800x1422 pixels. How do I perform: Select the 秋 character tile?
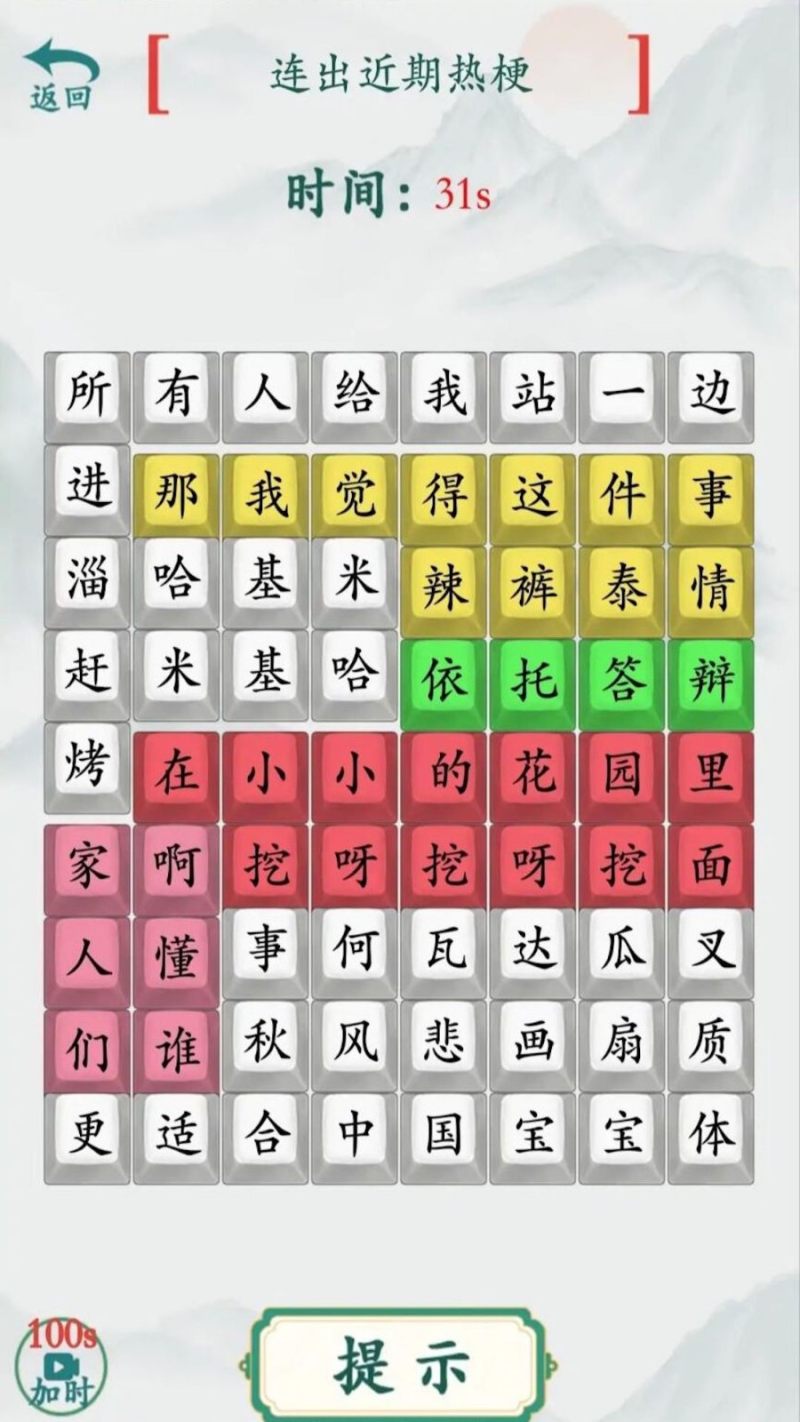265,1042
